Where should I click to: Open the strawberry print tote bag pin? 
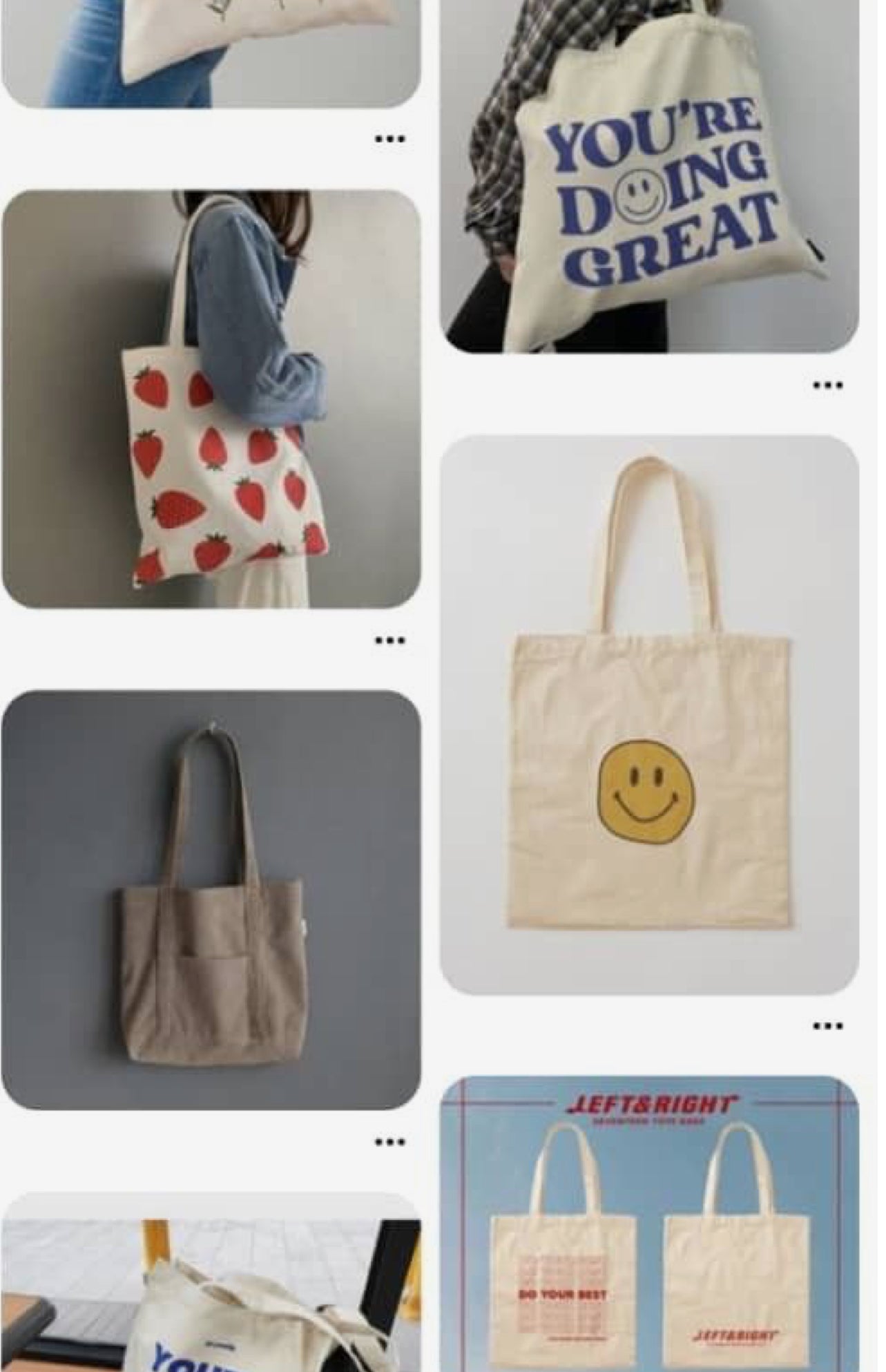(211, 399)
